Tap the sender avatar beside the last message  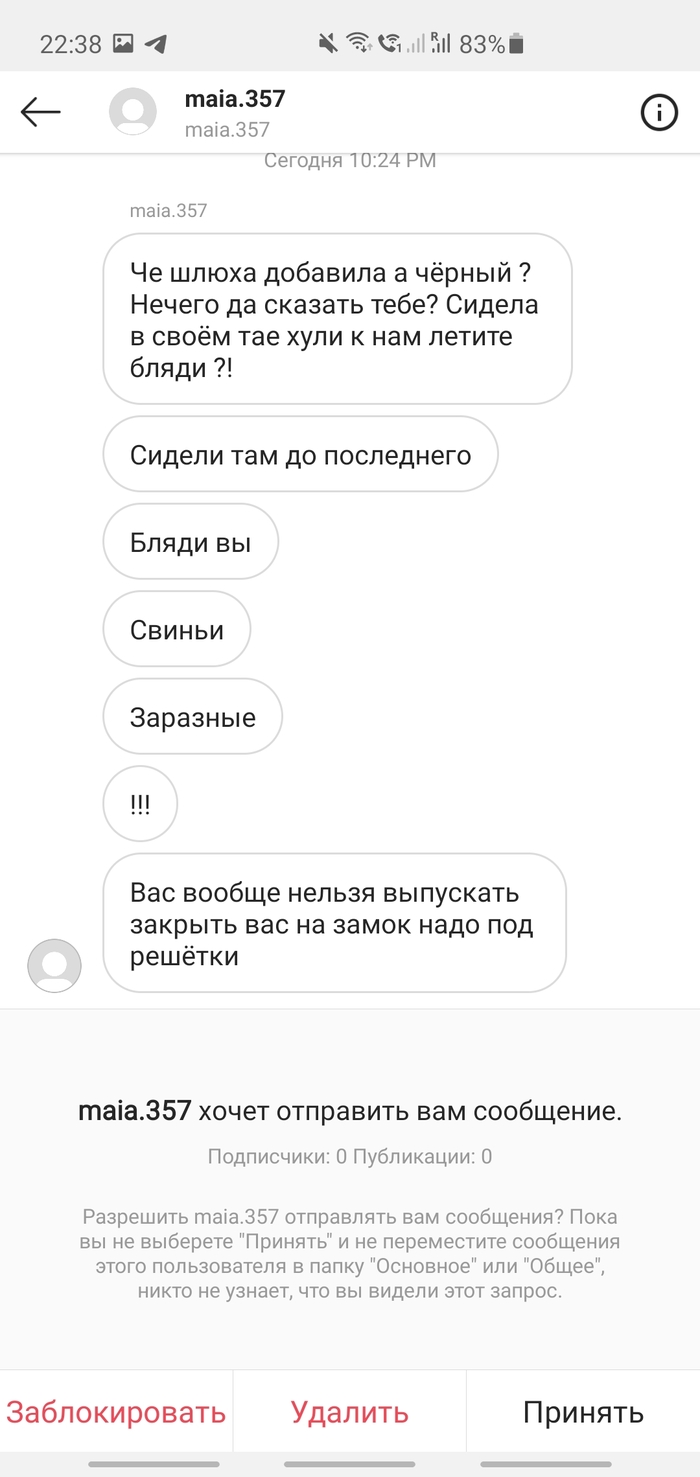tap(54, 965)
